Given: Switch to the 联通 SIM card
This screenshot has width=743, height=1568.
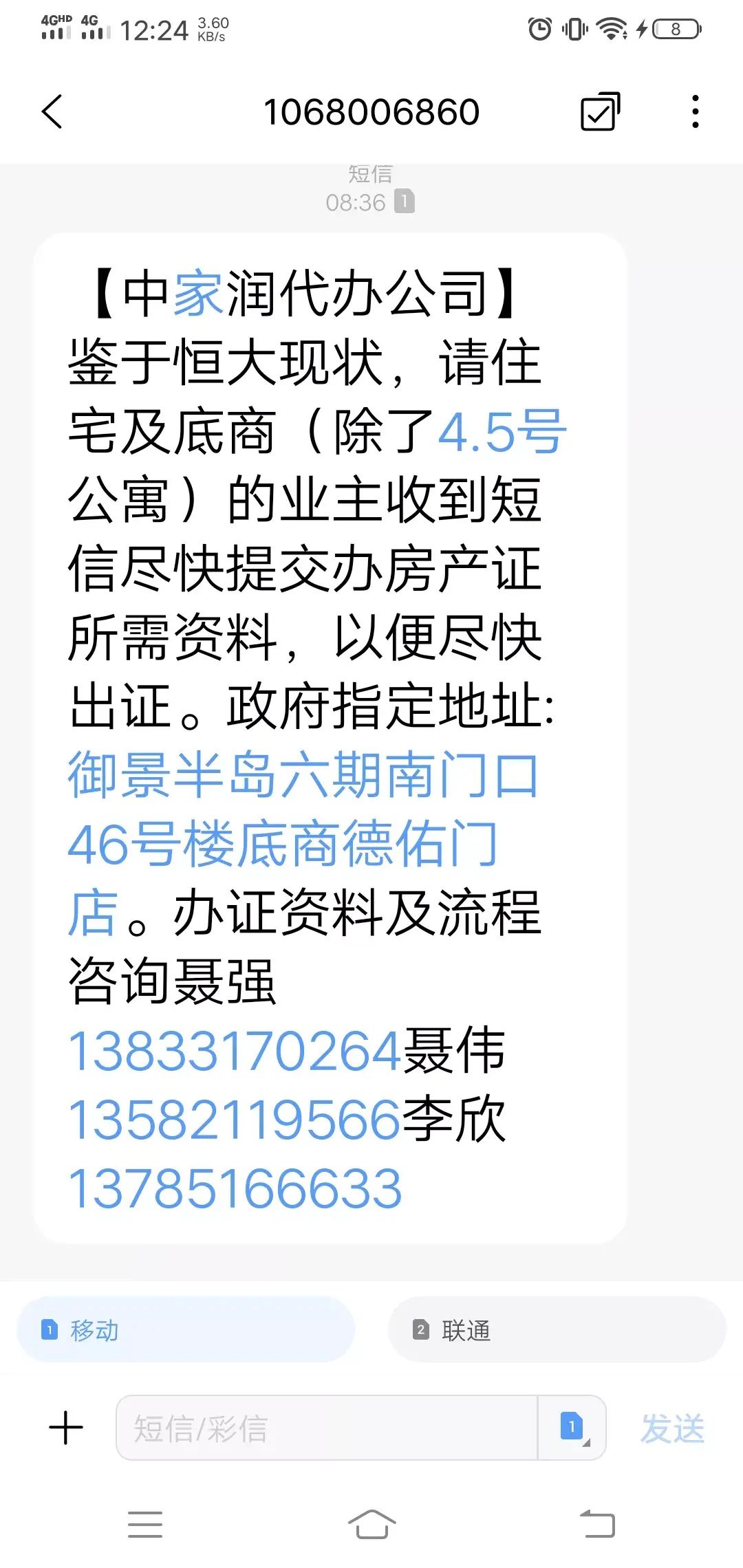Looking at the screenshot, I should point(557,1330).
